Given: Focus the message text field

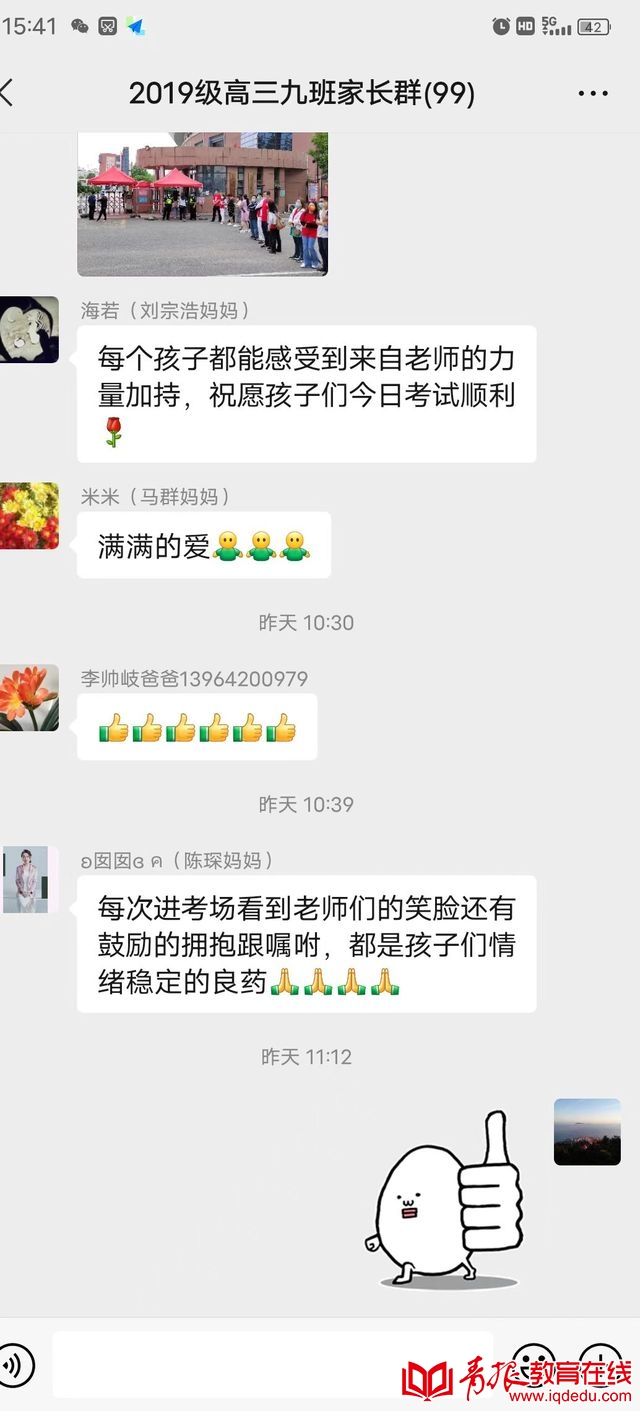Looking at the screenshot, I should [270, 1364].
